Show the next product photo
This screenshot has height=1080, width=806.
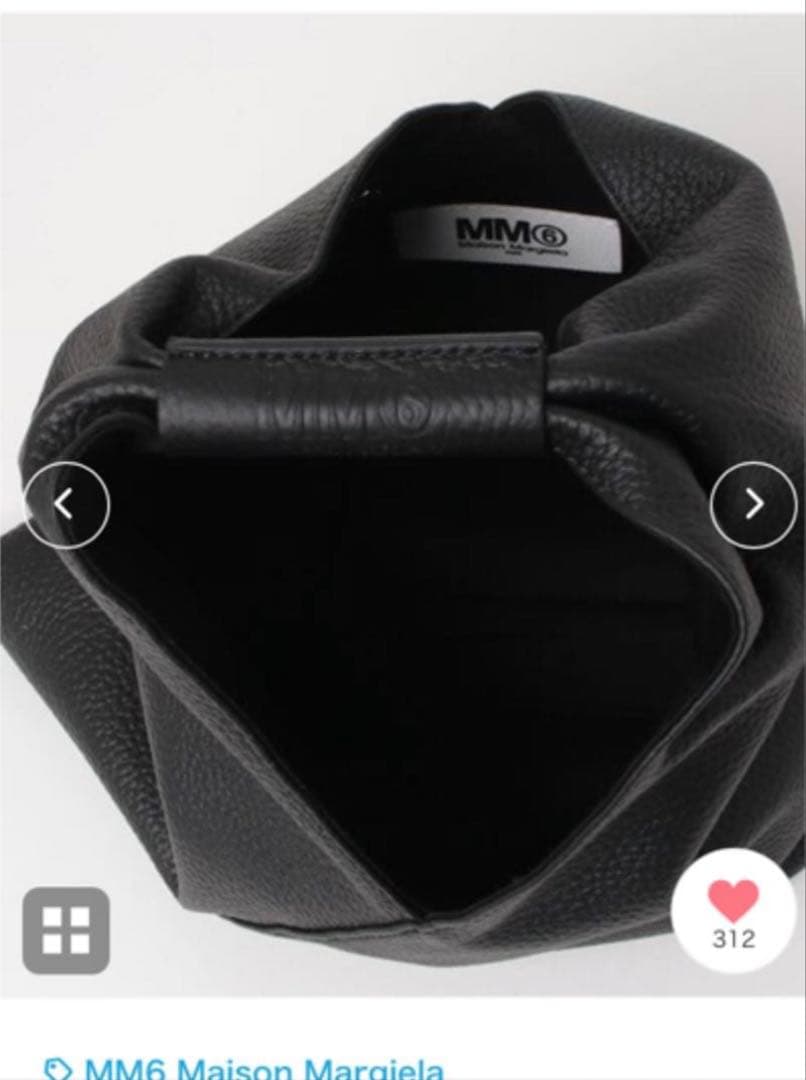(753, 504)
